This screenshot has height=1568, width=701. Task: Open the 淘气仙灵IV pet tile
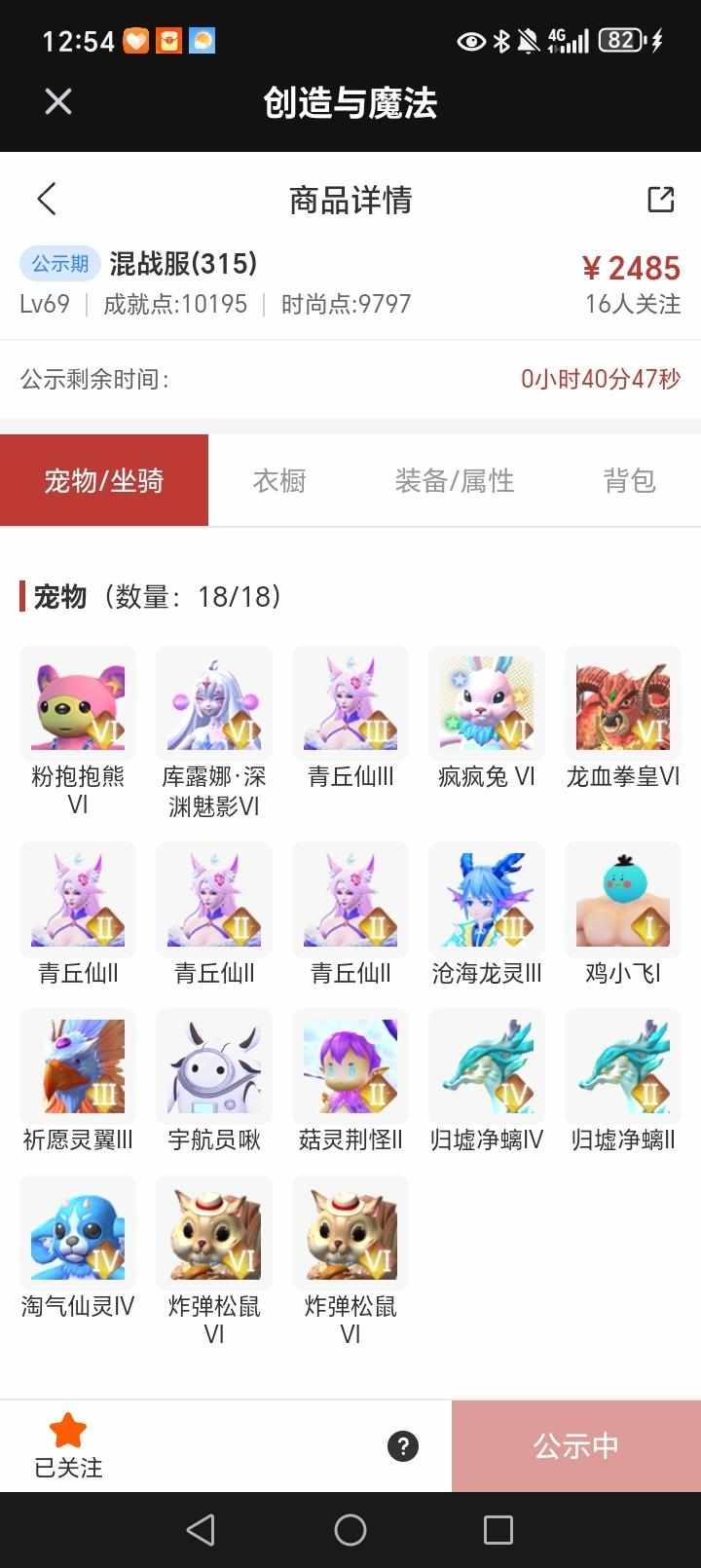[78, 1233]
